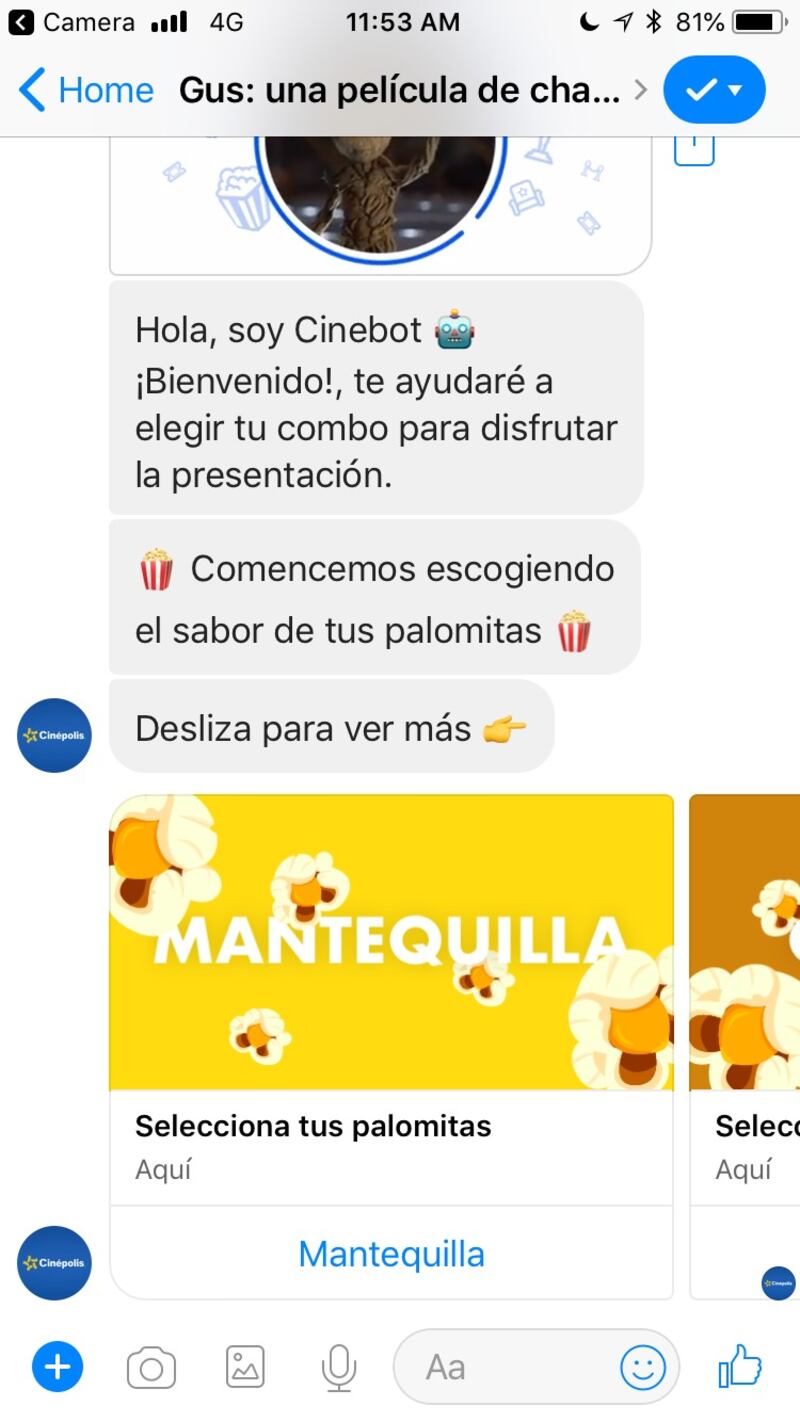Open the emoji picker
The image size is (800, 1422).
[x=642, y=1367]
